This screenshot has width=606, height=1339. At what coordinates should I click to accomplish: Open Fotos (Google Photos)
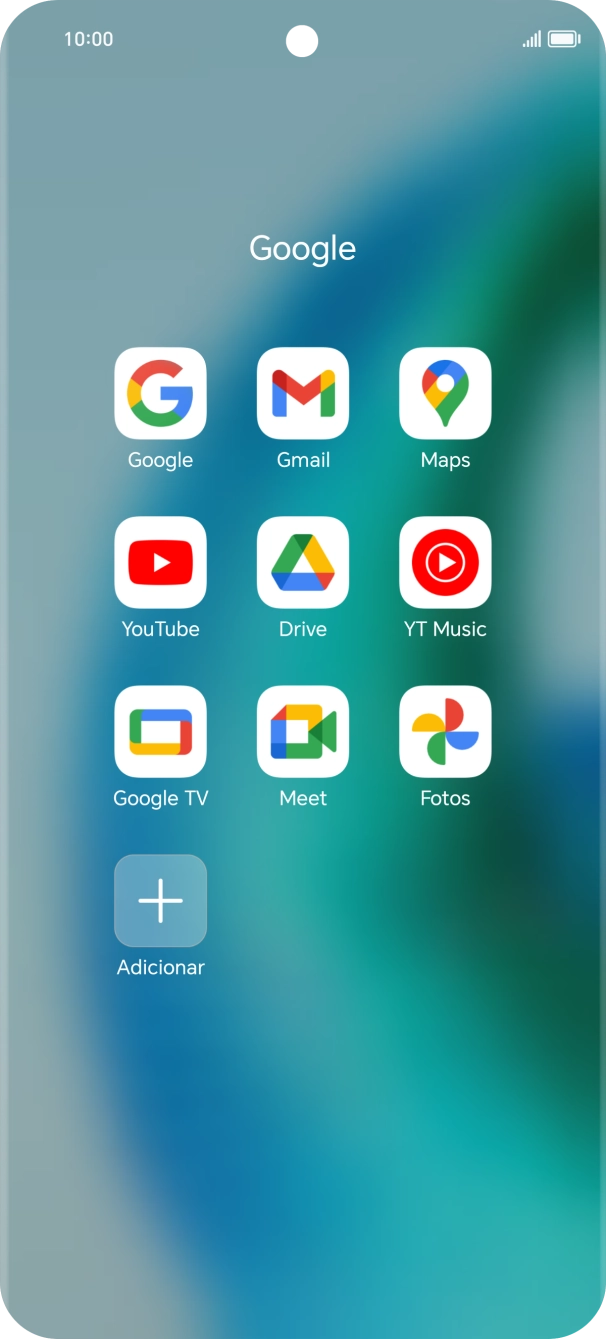(x=445, y=731)
